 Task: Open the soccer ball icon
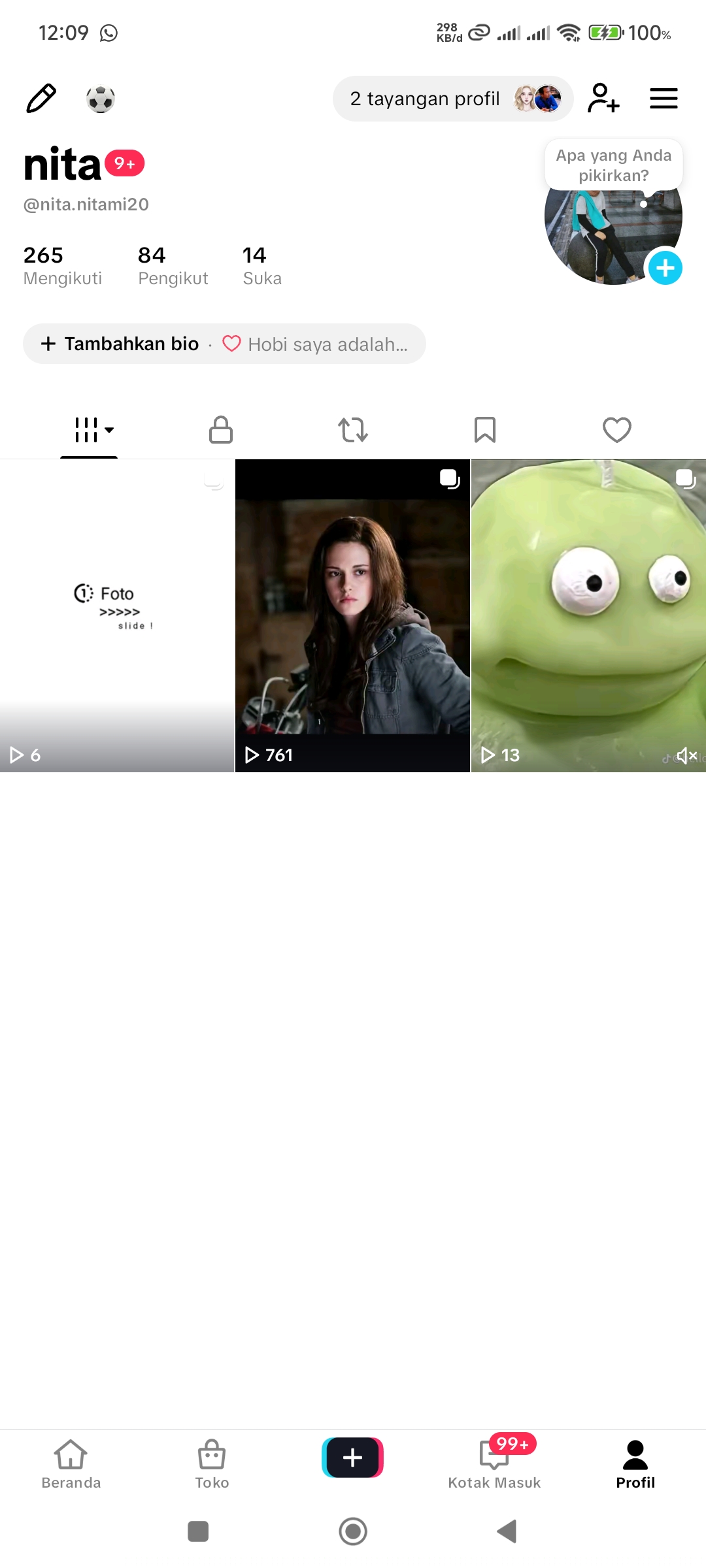pyautogui.click(x=101, y=99)
